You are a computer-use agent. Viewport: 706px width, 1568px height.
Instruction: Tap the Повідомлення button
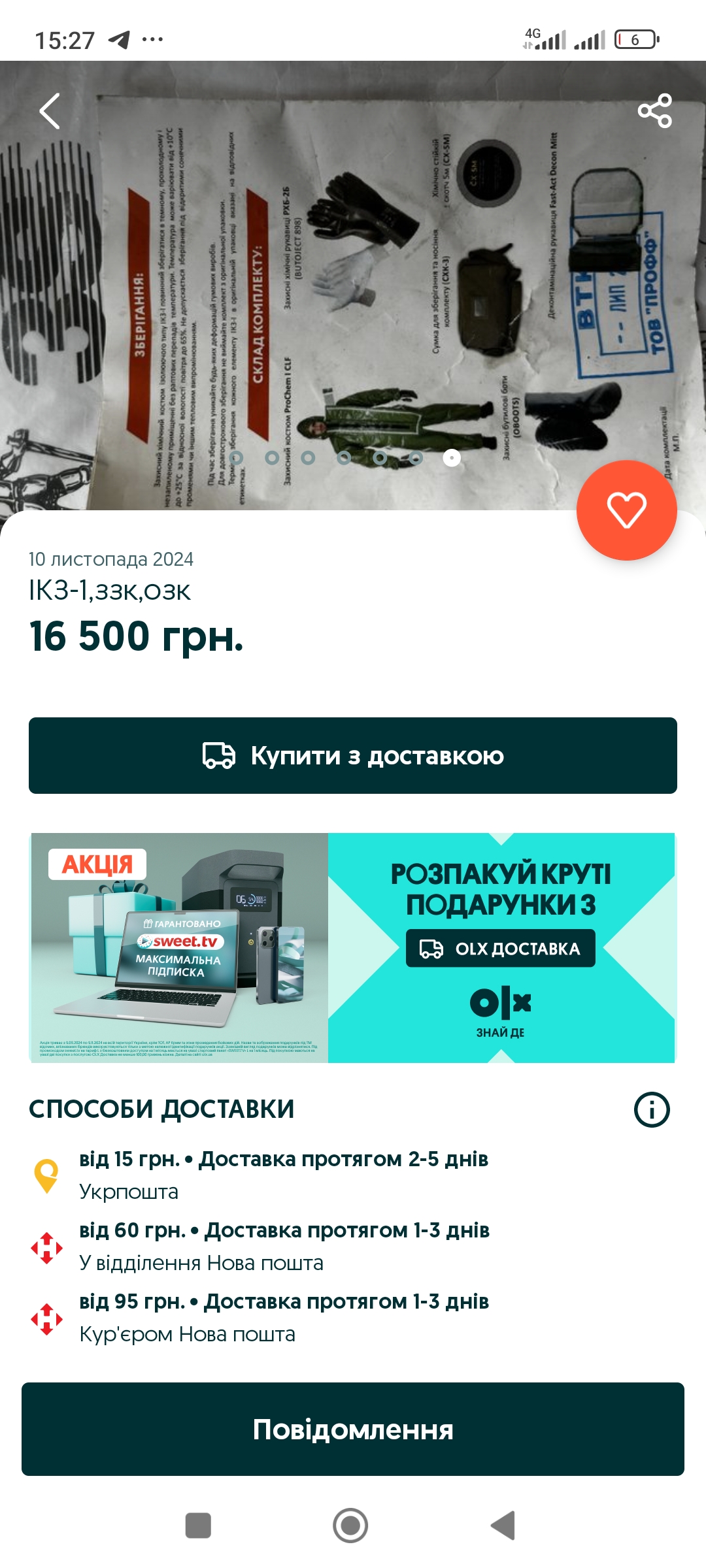click(353, 1429)
